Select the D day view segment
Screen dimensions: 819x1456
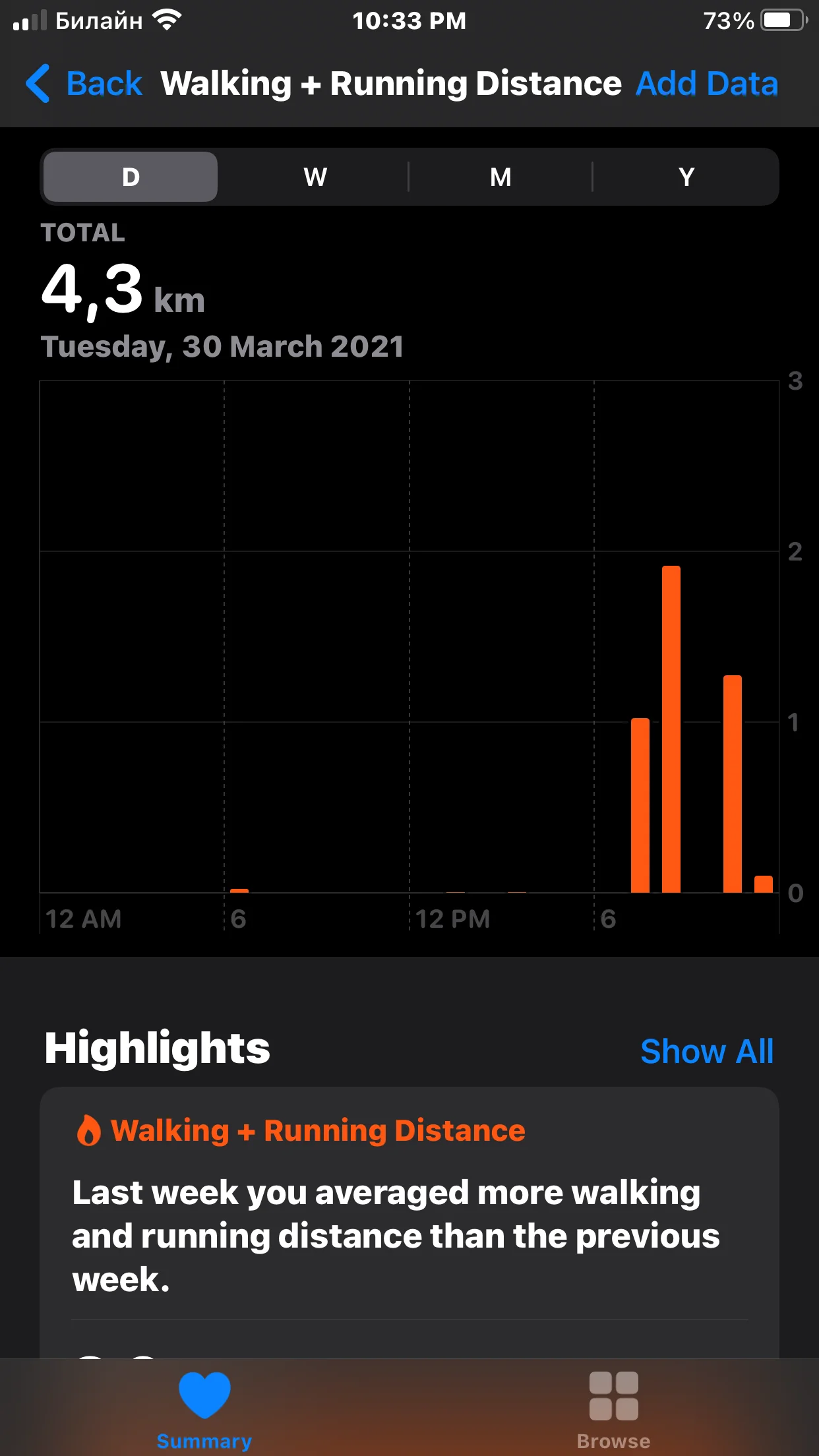(x=131, y=177)
